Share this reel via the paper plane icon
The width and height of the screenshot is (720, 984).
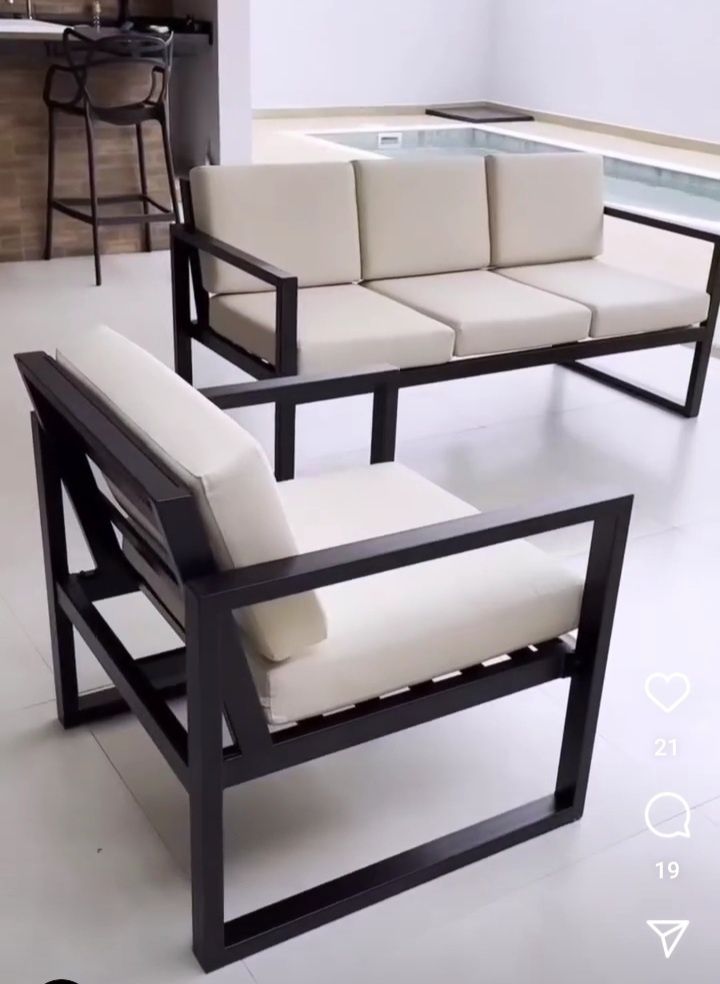pyautogui.click(x=667, y=937)
